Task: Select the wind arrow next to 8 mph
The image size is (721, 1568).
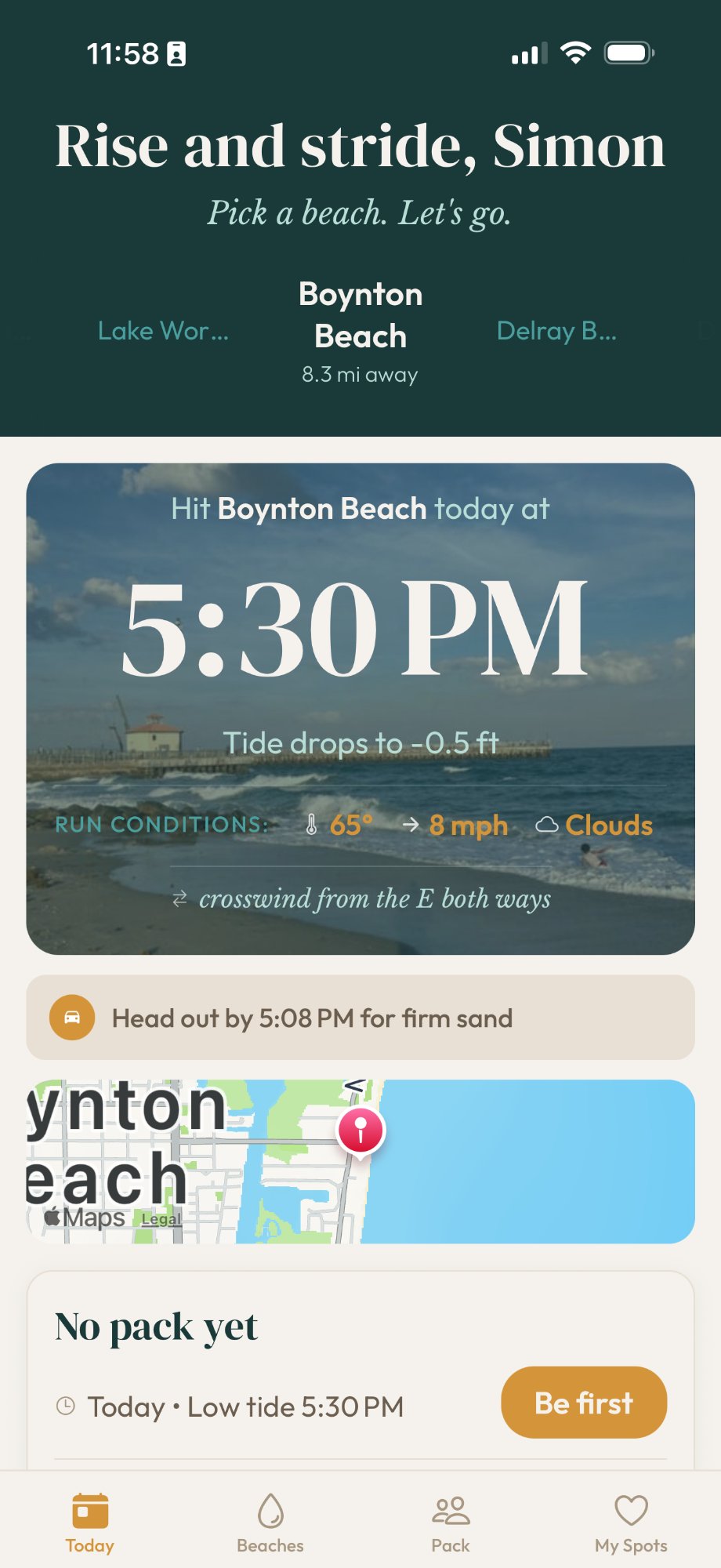Action: [411, 825]
